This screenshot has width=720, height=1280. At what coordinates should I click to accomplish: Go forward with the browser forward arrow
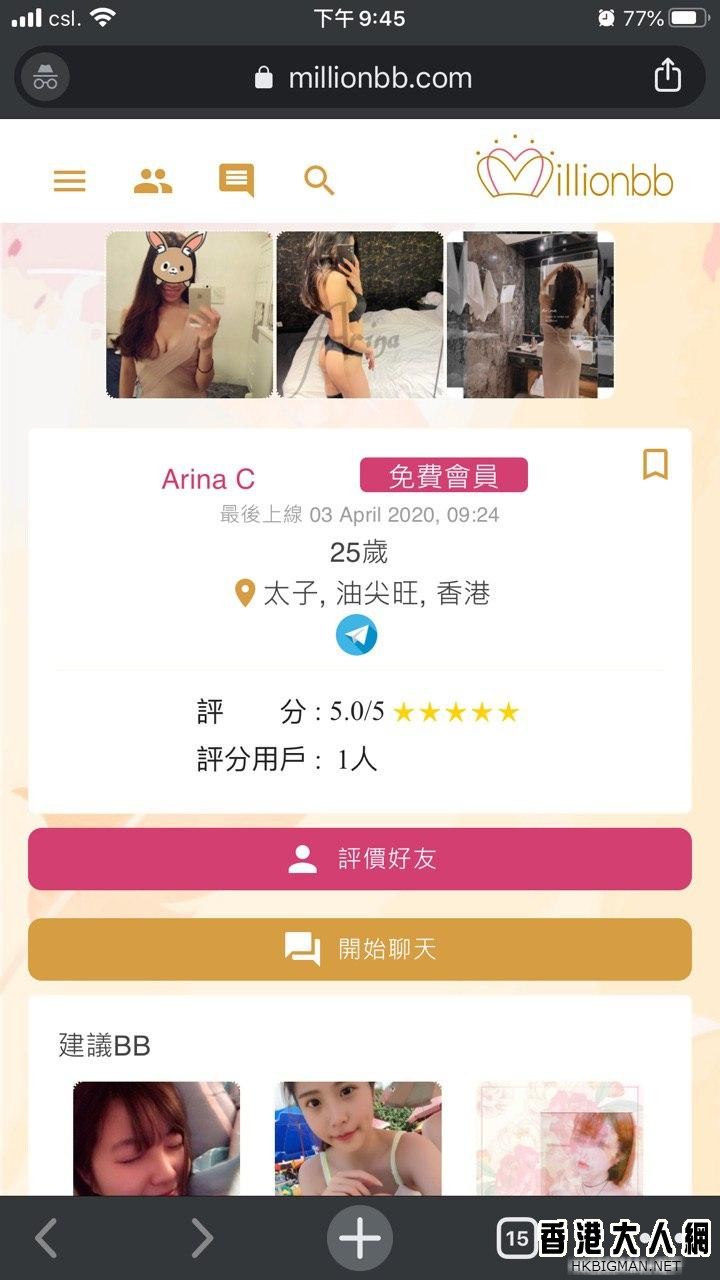pyautogui.click(x=202, y=1238)
